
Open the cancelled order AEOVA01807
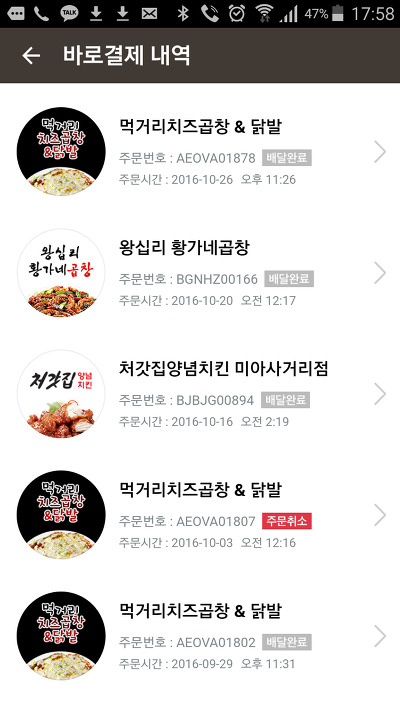200,515
